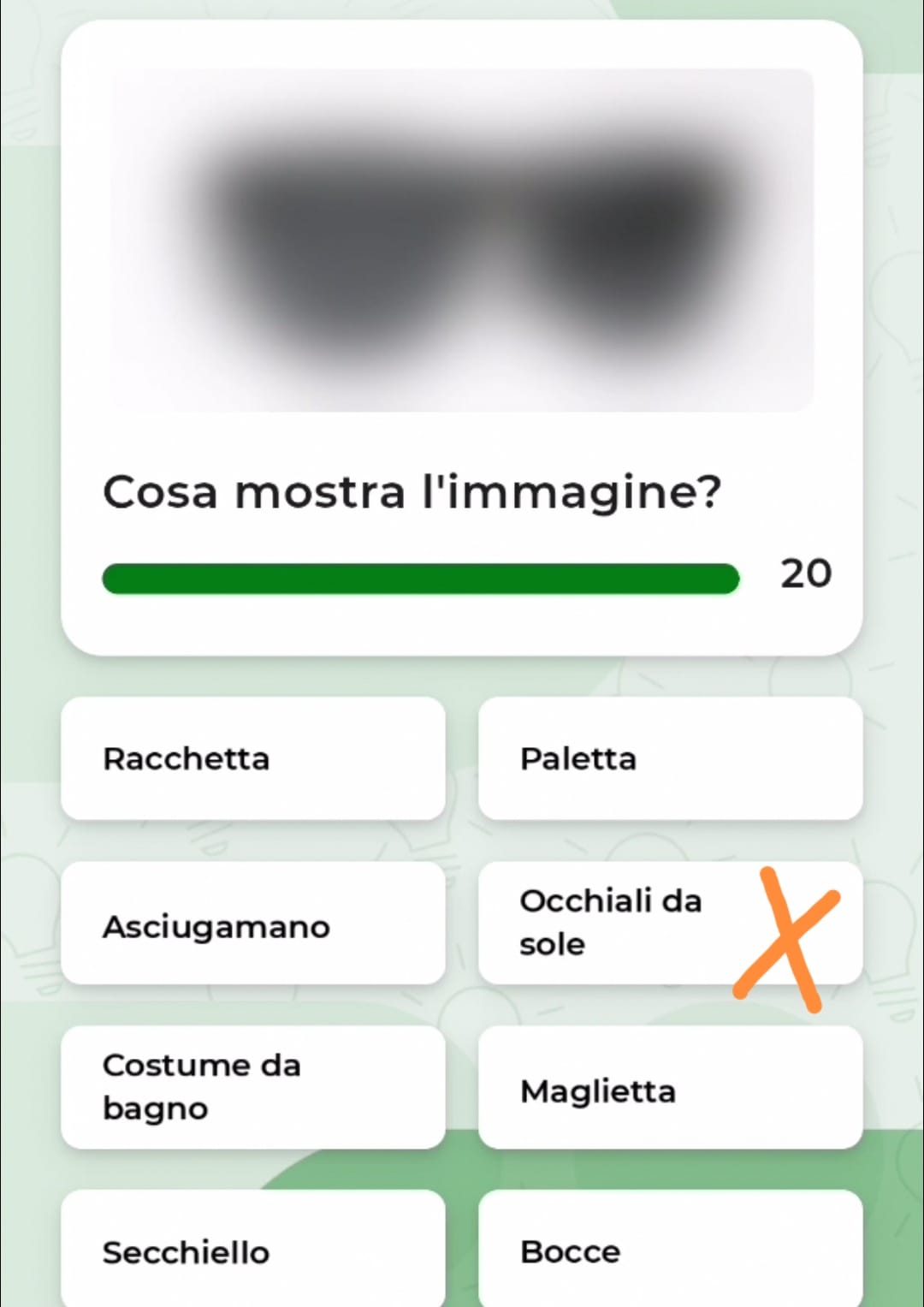Tap the Costume da bagno answer
Screen dimensions: 924x1307
(252, 1087)
